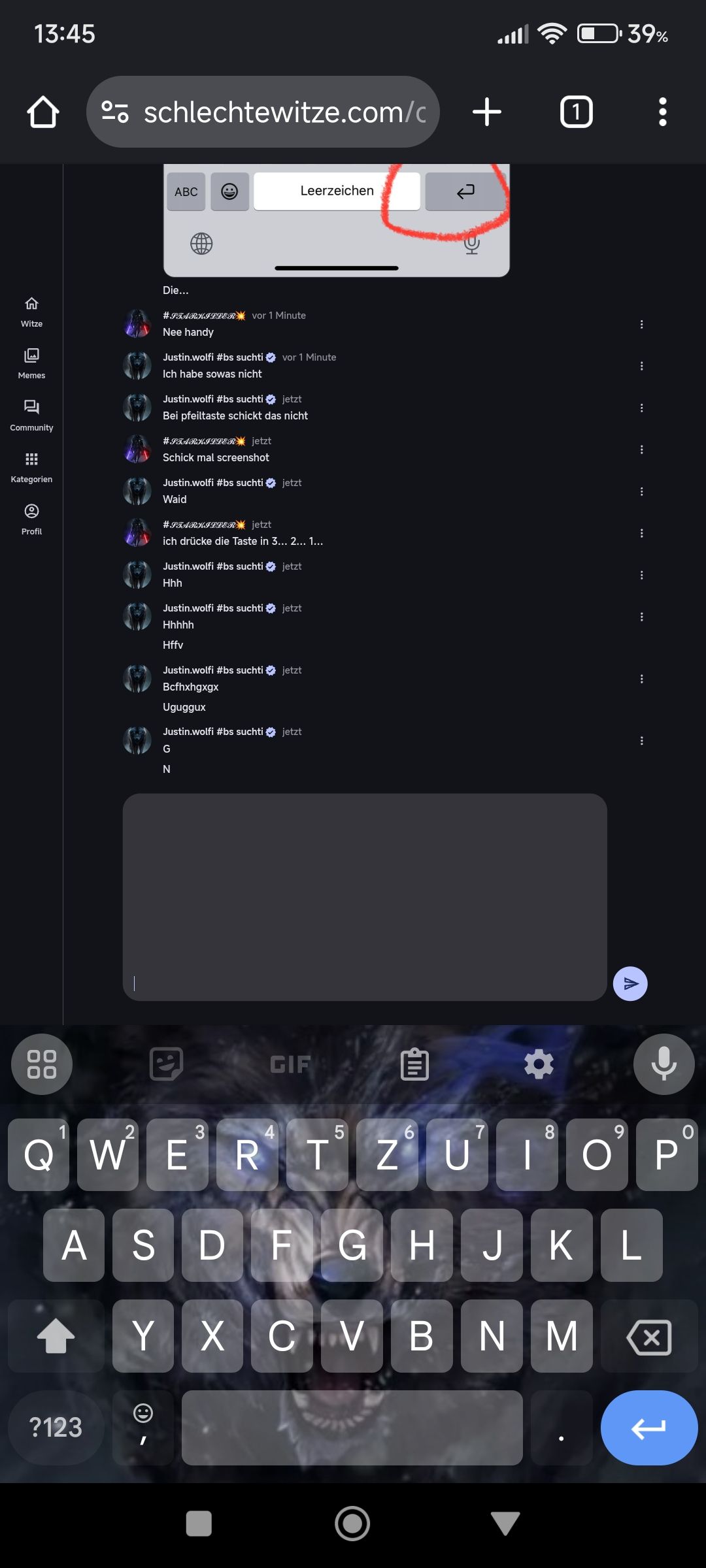706x1568 pixels.
Task: Hit the blue enter key on keyboard
Action: click(648, 1428)
